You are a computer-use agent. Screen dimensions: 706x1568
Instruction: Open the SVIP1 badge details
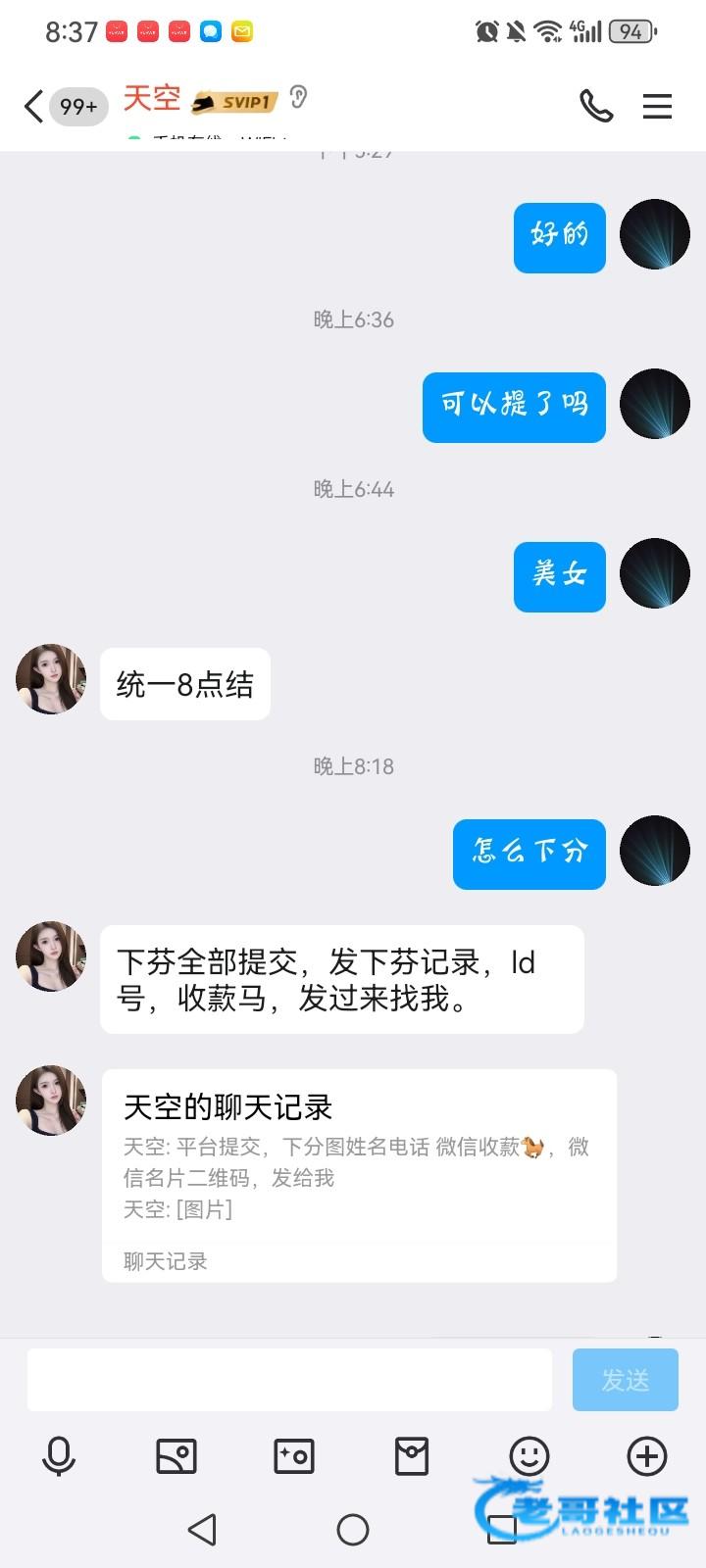[x=234, y=101]
